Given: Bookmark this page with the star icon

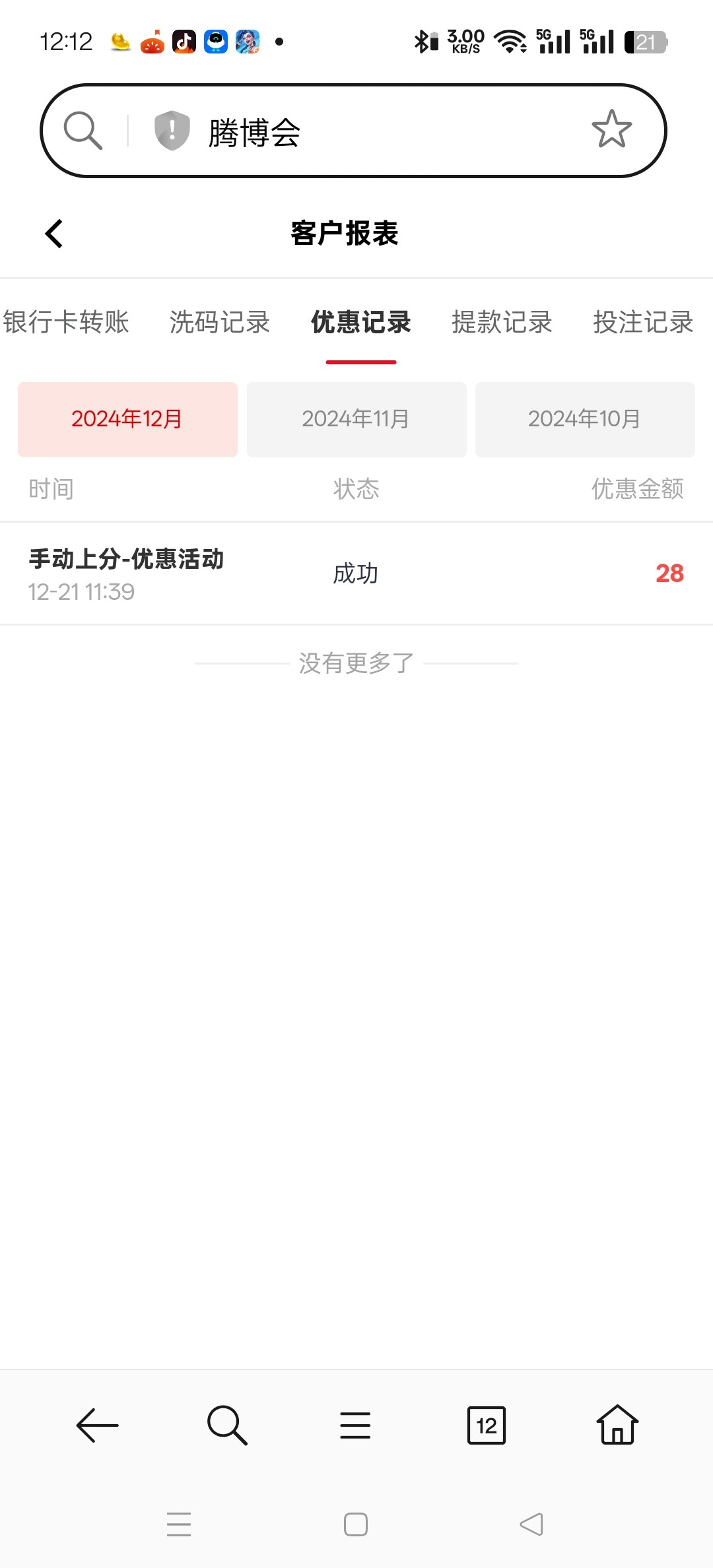Looking at the screenshot, I should pos(611,129).
